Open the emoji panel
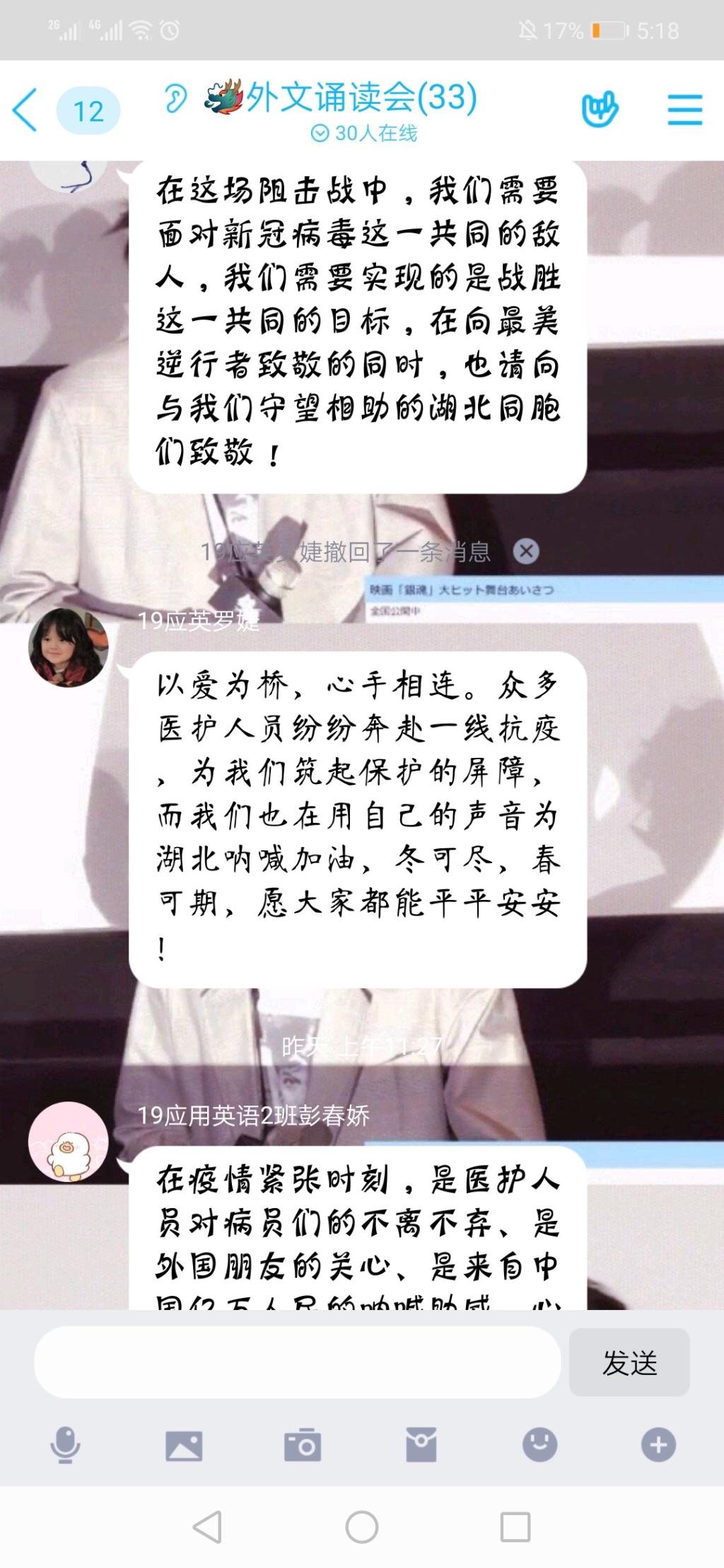 539,1445
